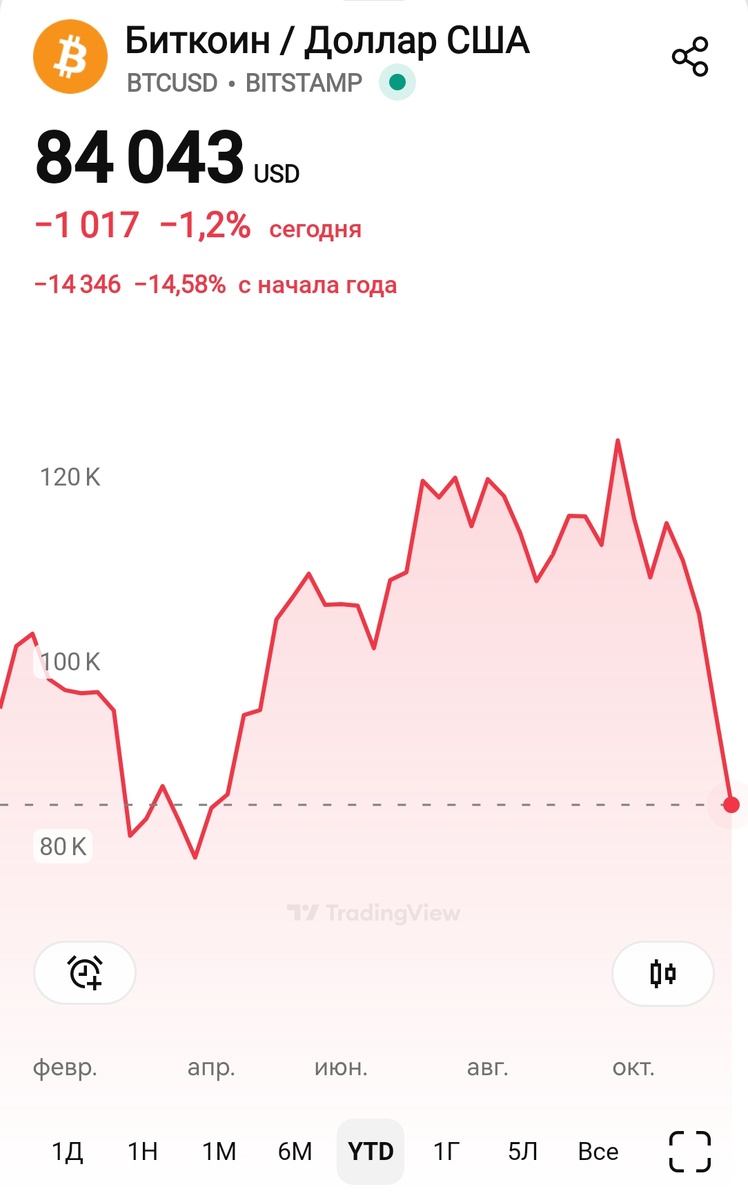Image resolution: width=748 pixels, height=1200 pixels.
Task: Add a price alert
Action: click(x=85, y=972)
